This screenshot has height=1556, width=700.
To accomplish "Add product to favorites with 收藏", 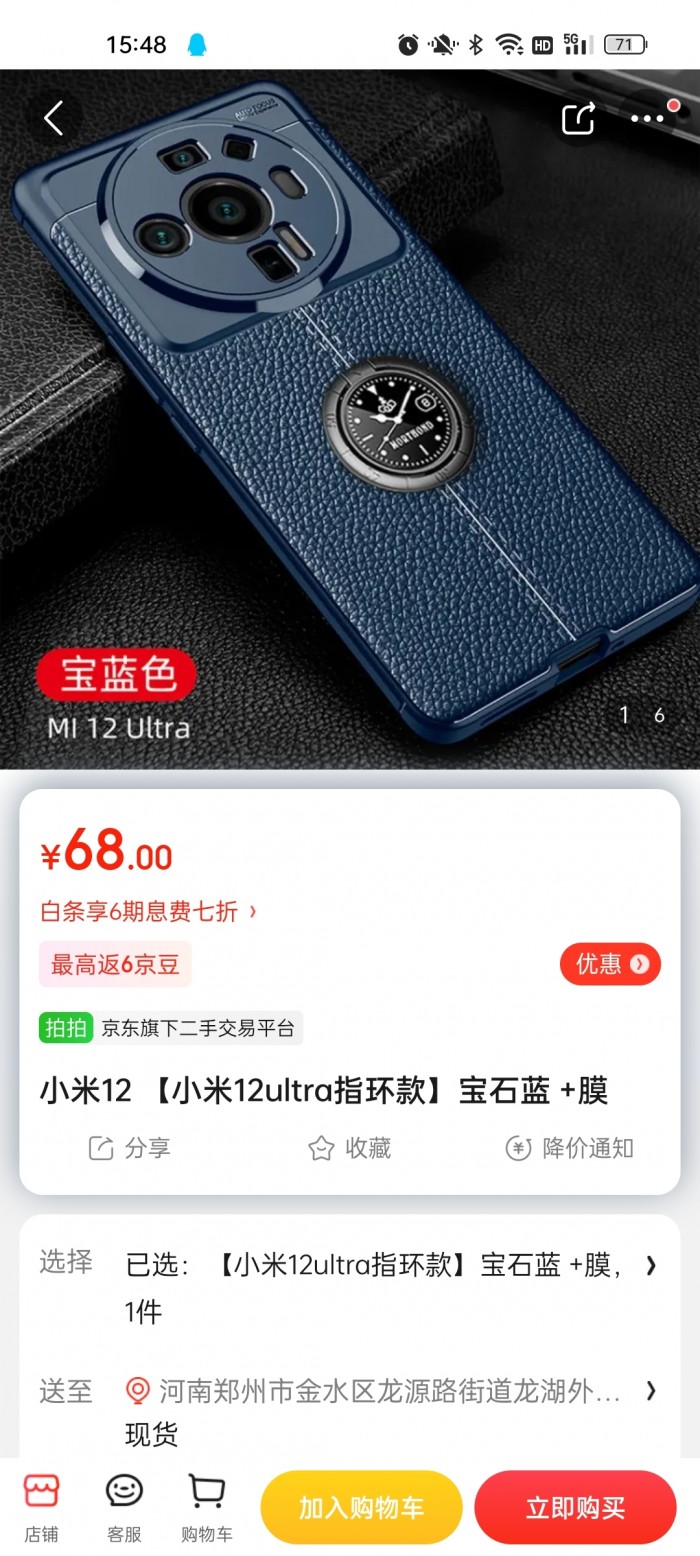I will pyautogui.click(x=349, y=1148).
